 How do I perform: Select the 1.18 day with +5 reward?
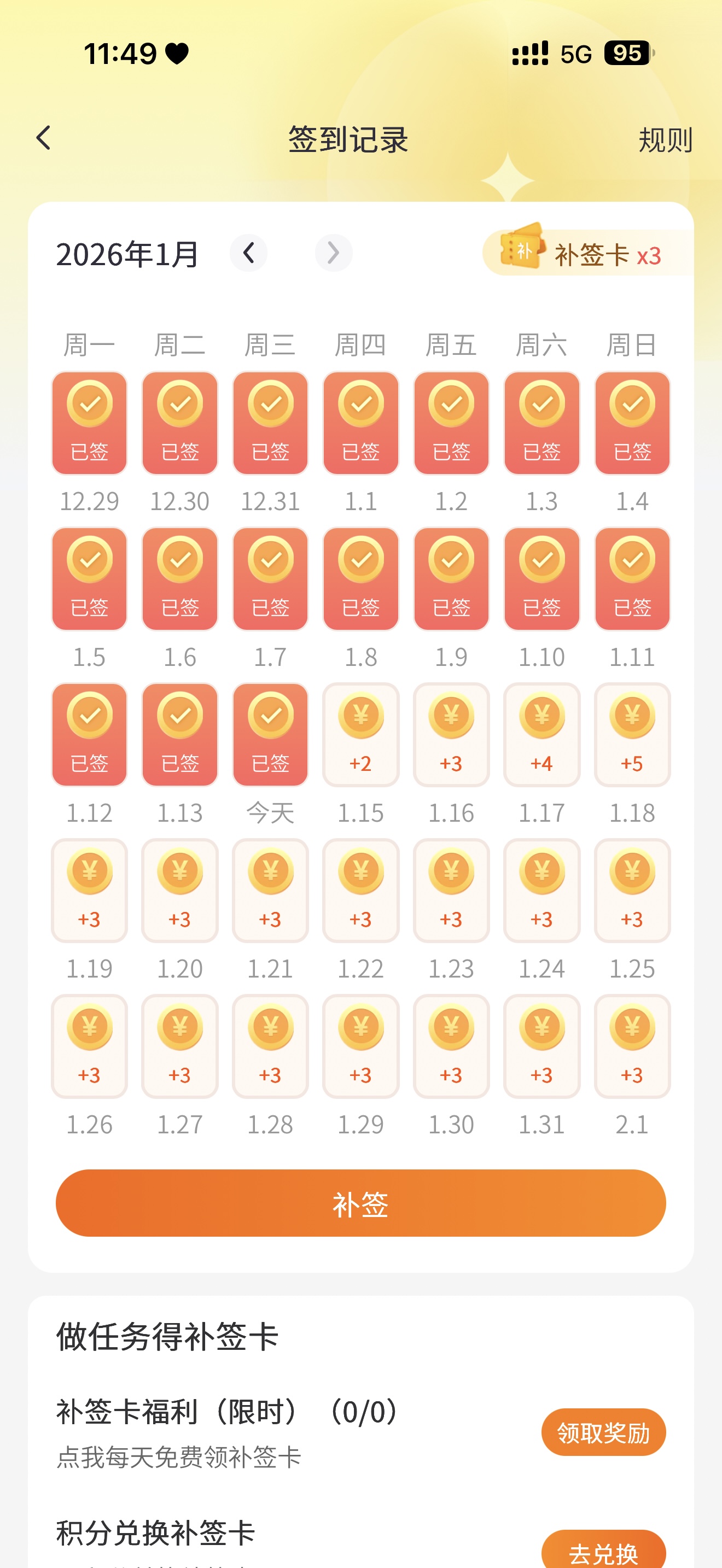[x=632, y=735]
